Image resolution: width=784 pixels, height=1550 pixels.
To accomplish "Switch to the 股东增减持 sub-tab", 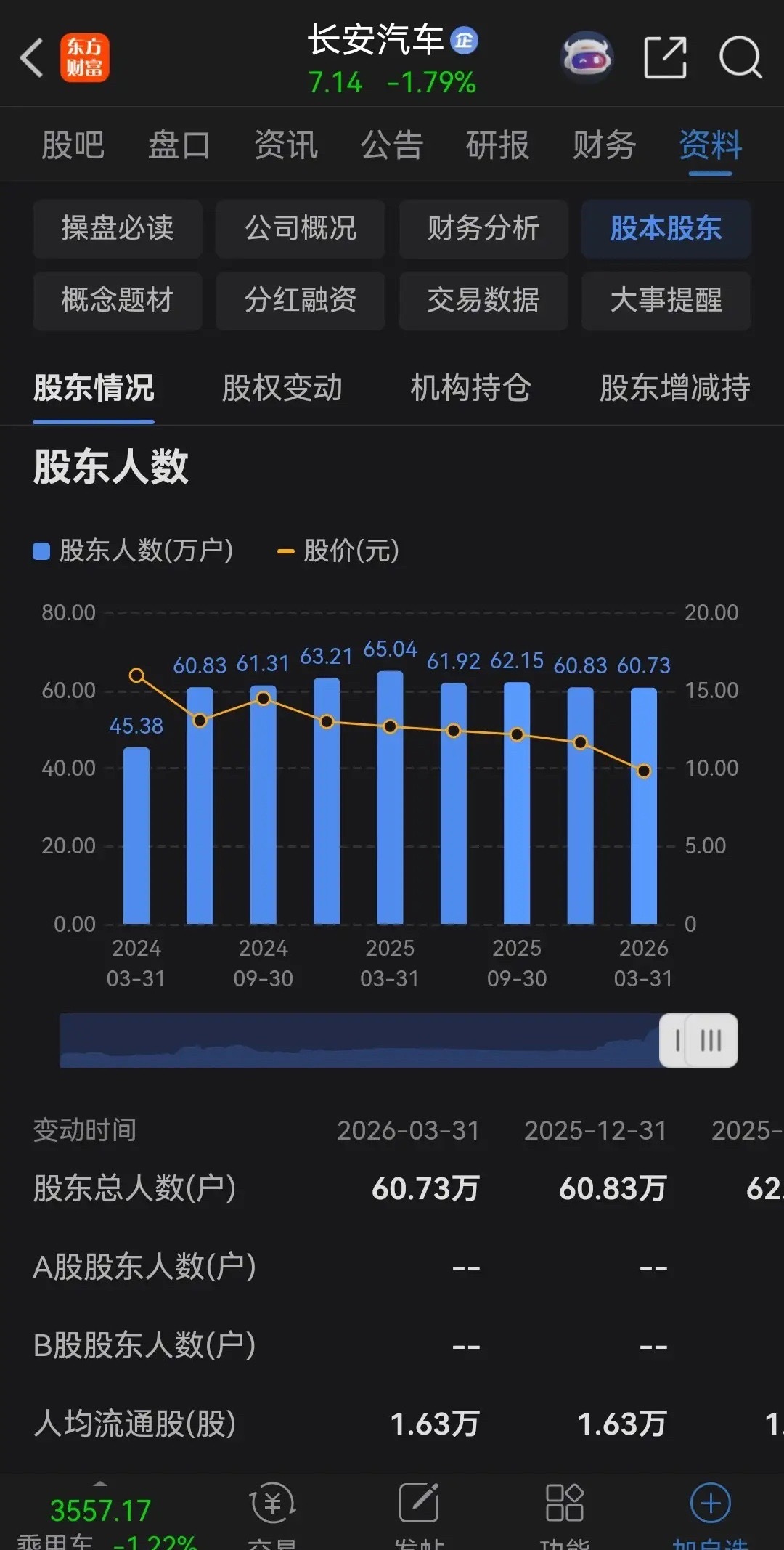I will 675,388.
